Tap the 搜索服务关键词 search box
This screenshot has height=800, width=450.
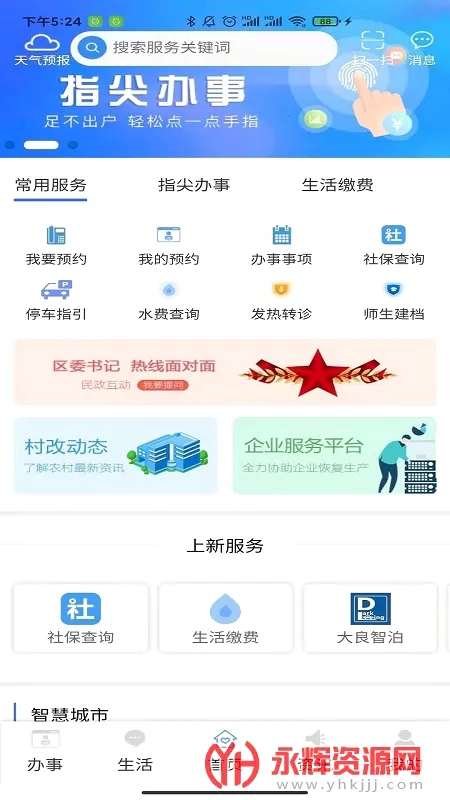click(204, 48)
